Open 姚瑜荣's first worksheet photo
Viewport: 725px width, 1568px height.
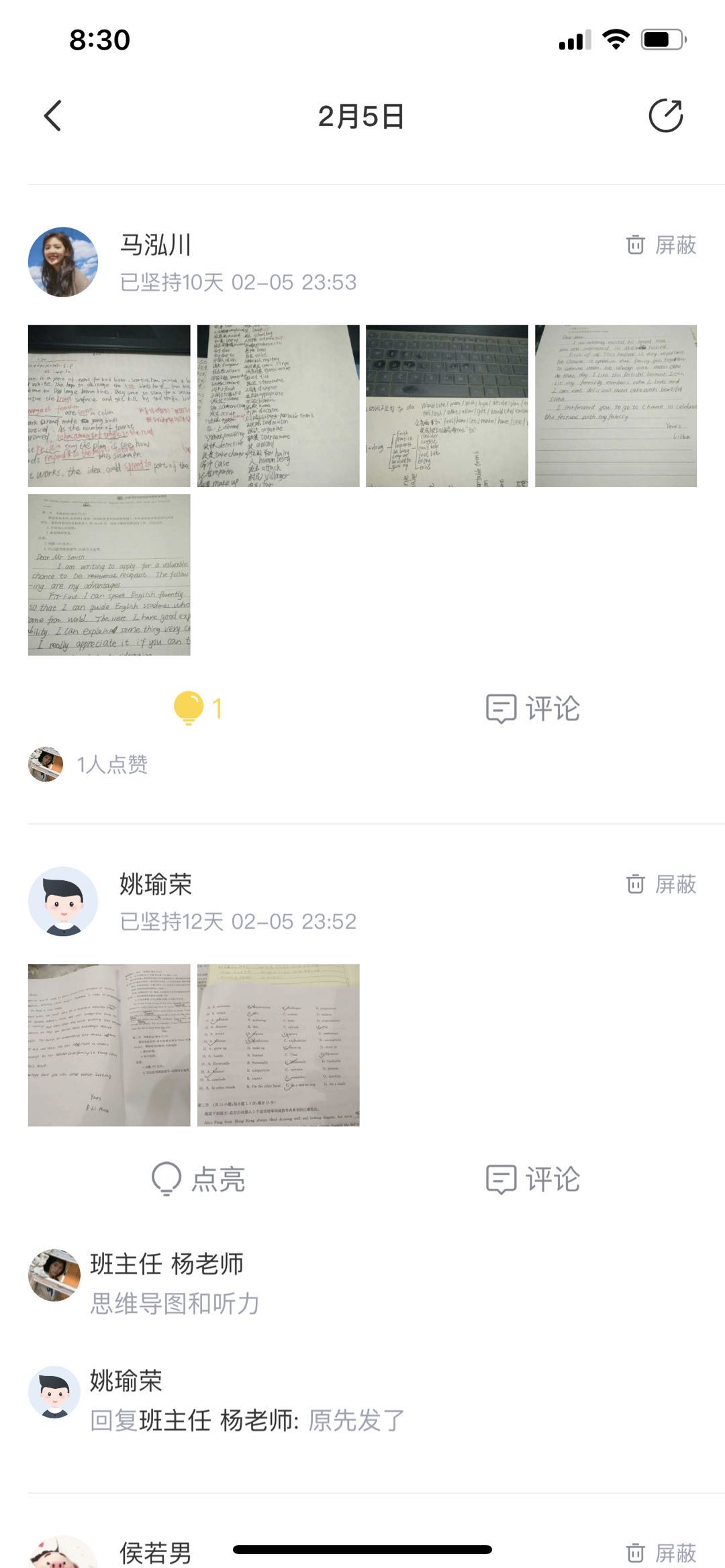[109, 1045]
